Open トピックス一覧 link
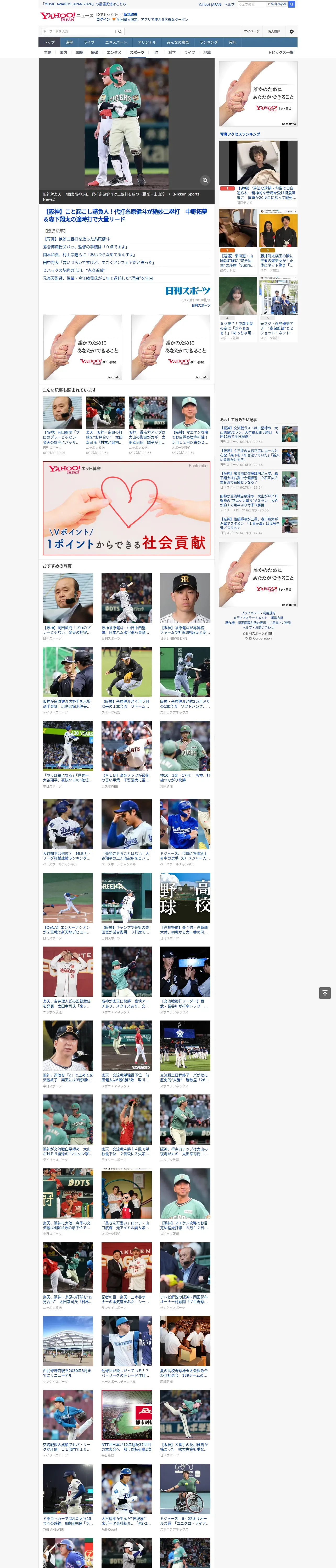The width and height of the screenshot is (336, 1568). click(x=281, y=52)
